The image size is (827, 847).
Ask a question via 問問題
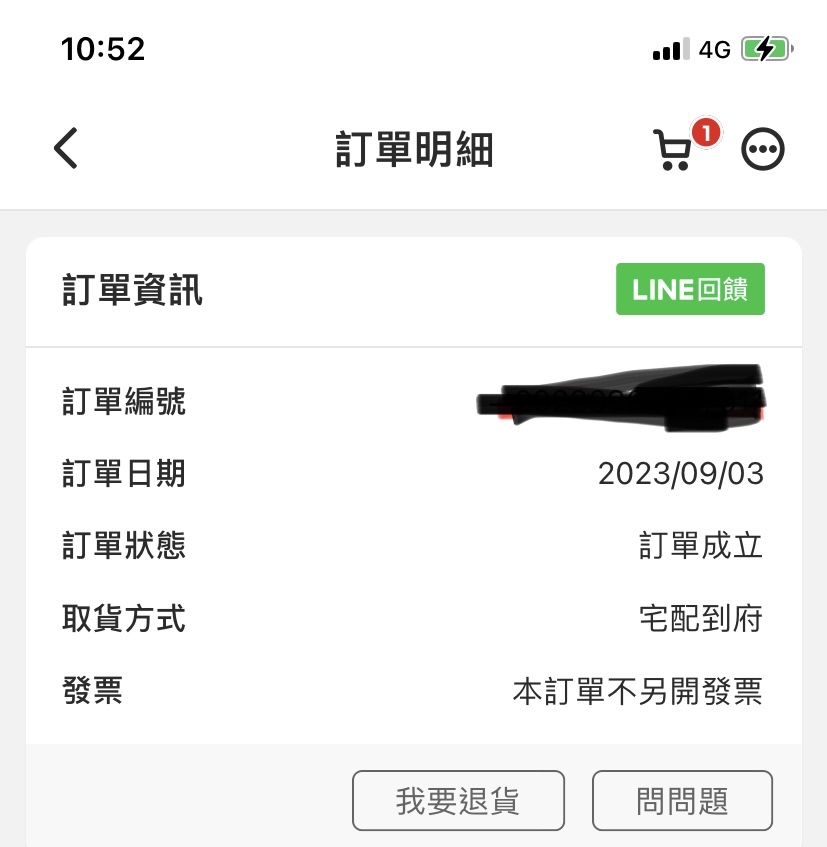(682, 800)
